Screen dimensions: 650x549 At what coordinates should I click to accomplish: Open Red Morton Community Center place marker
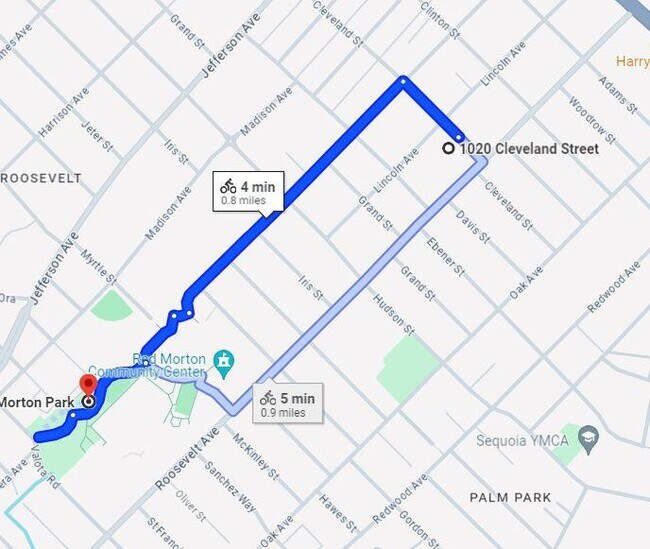(x=227, y=359)
